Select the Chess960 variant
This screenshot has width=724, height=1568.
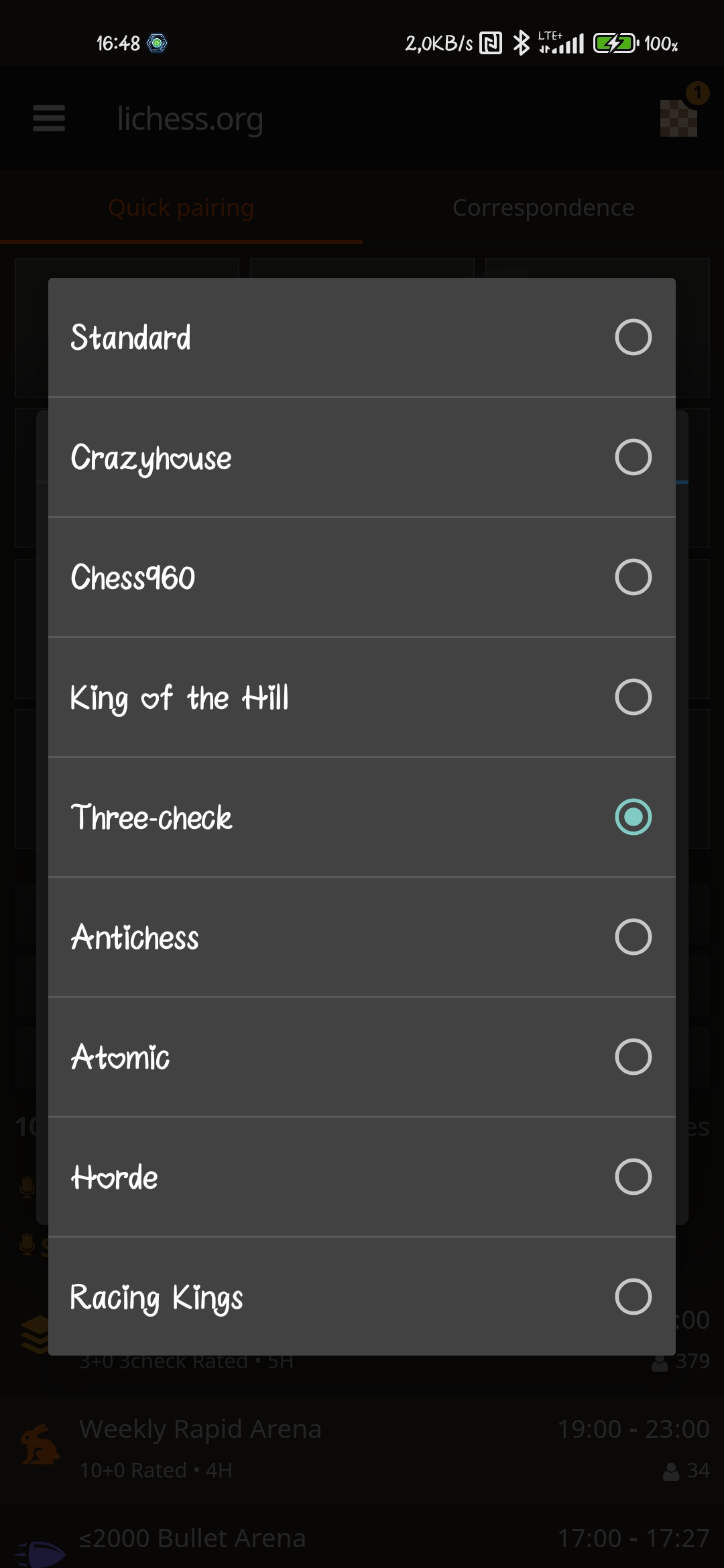point(362,578)
